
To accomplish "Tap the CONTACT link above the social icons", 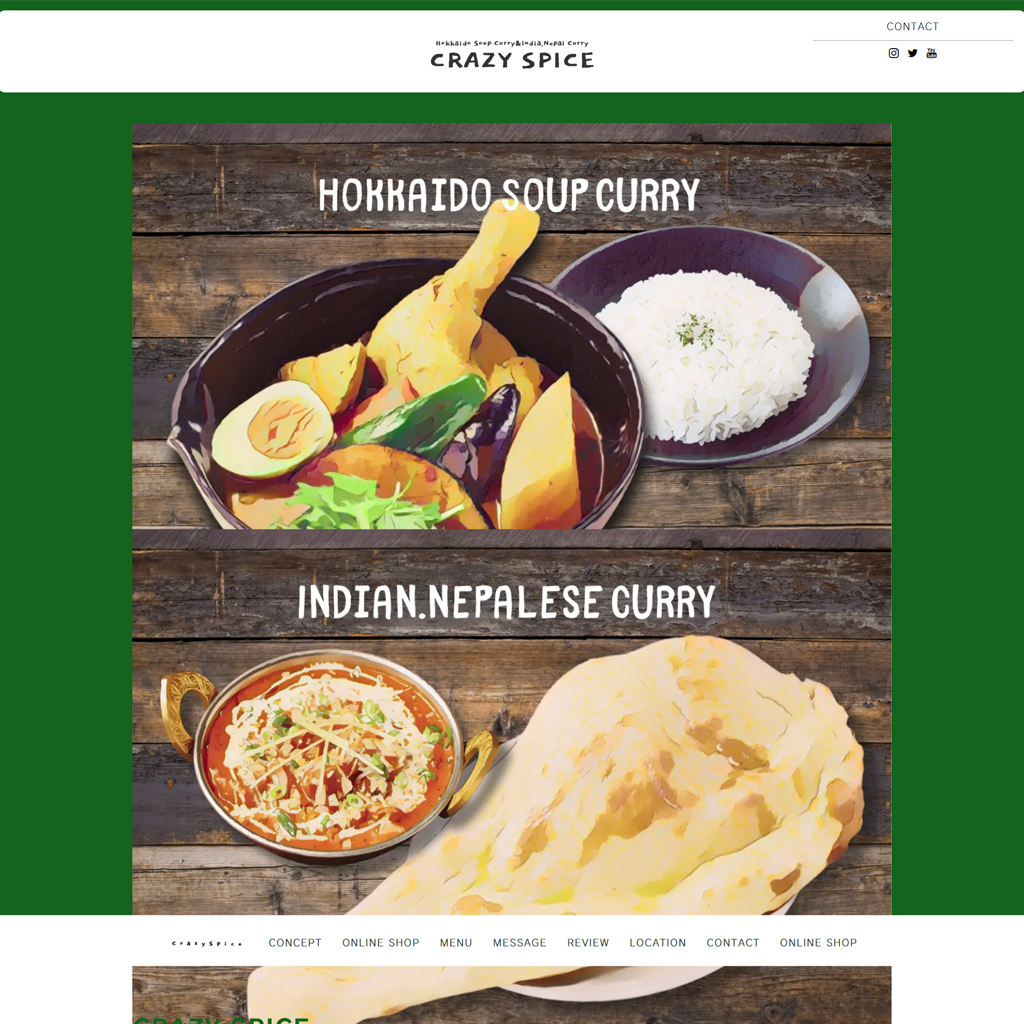I will (912, 27).
